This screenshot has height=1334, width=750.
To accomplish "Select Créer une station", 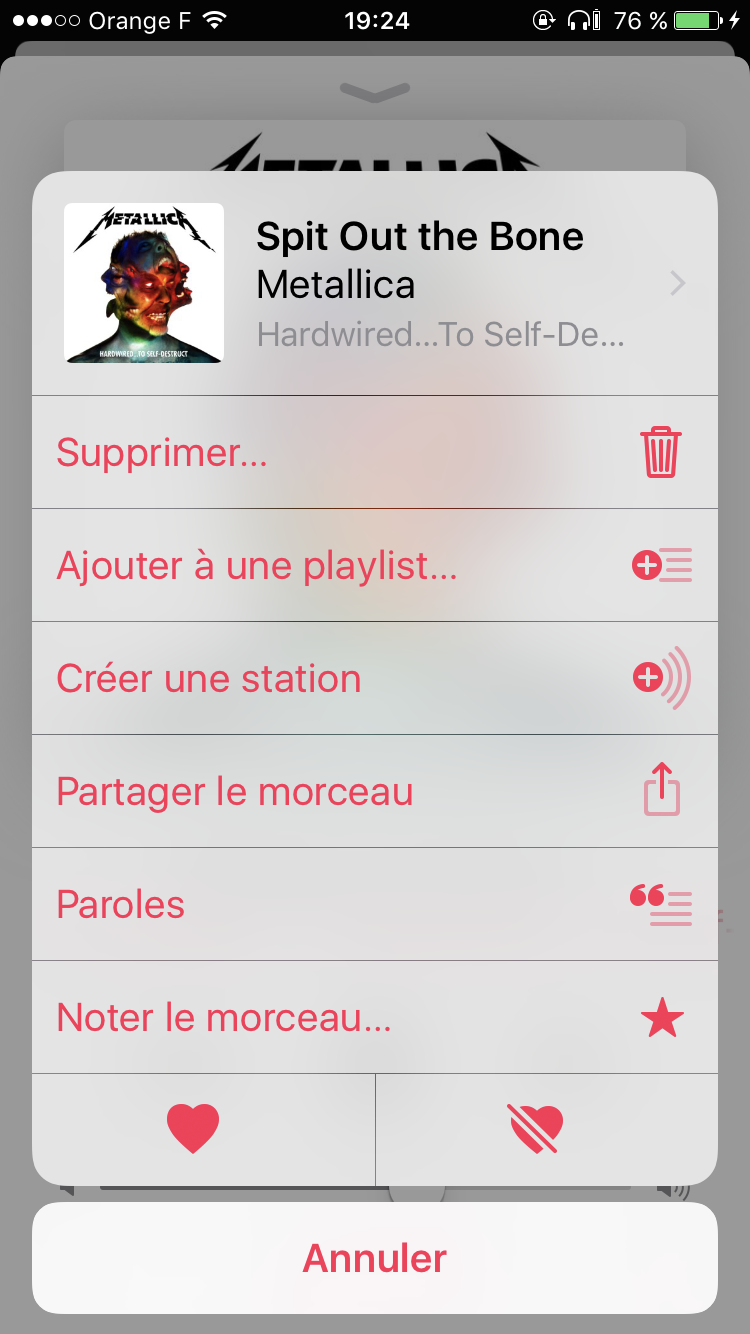I will (375, 679).
